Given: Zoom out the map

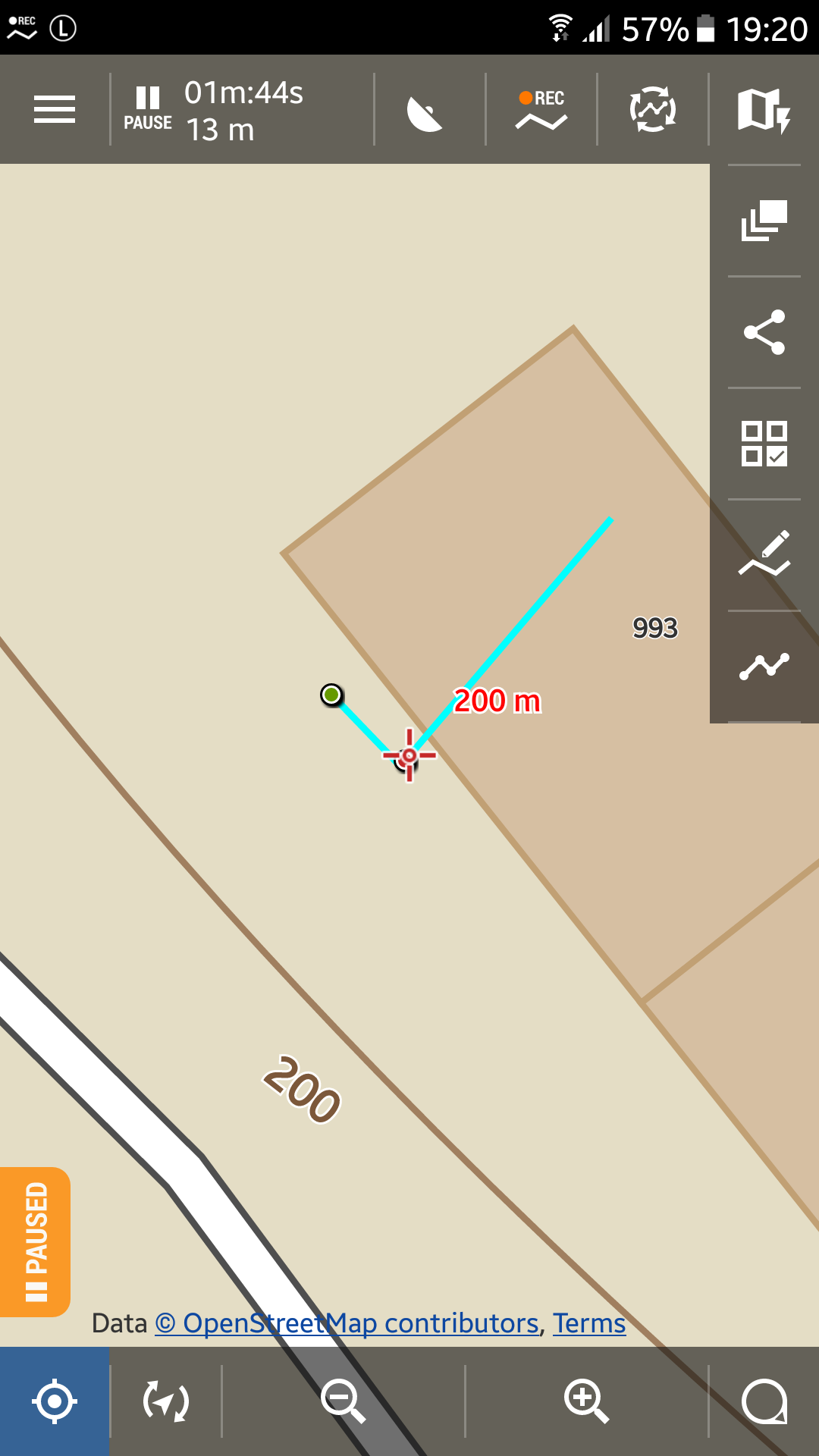Looking at the screenshot, I should [344, 1401].
